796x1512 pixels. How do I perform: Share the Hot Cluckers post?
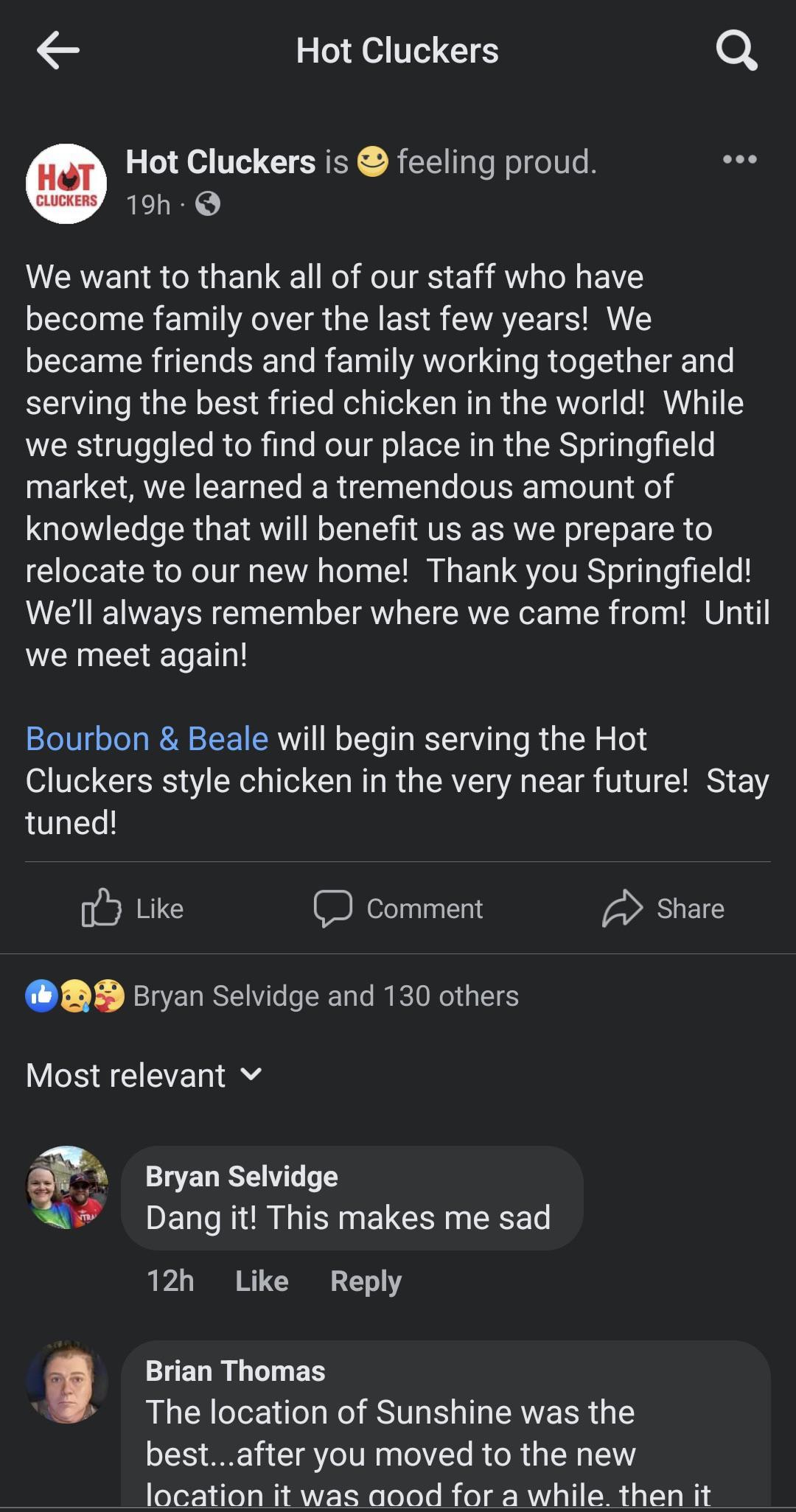[x=663, y=909]
